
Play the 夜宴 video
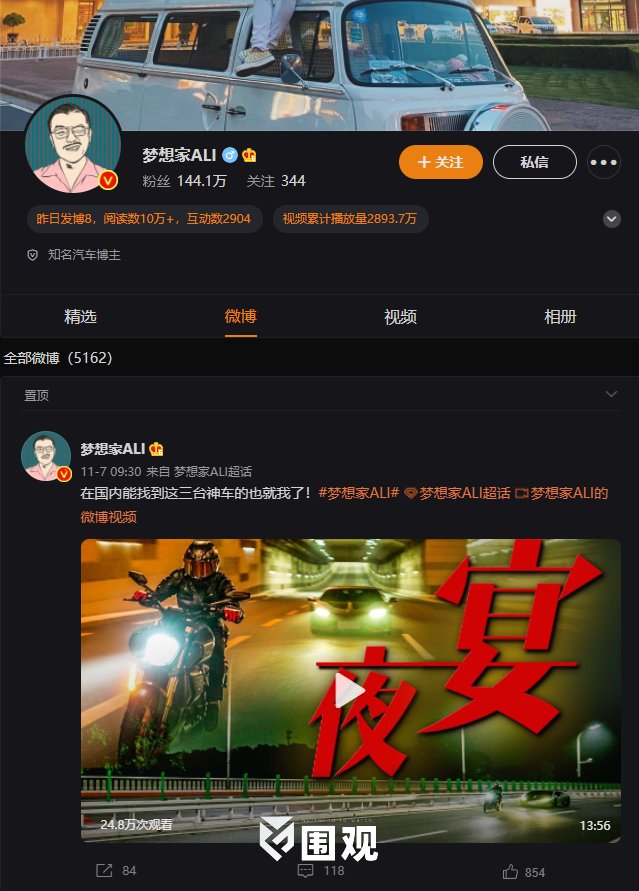click(349, 690)
